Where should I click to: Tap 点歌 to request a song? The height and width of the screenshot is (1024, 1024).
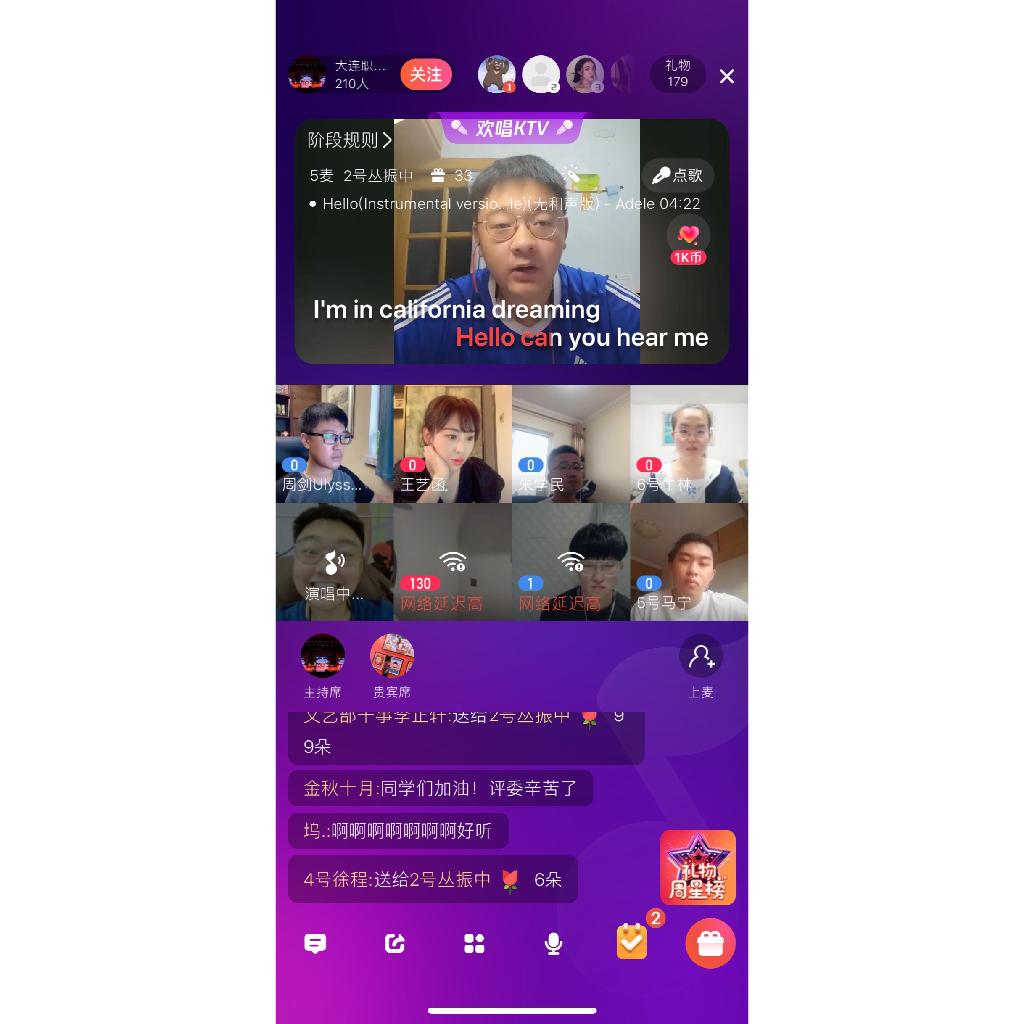click(x=678, y=176)
